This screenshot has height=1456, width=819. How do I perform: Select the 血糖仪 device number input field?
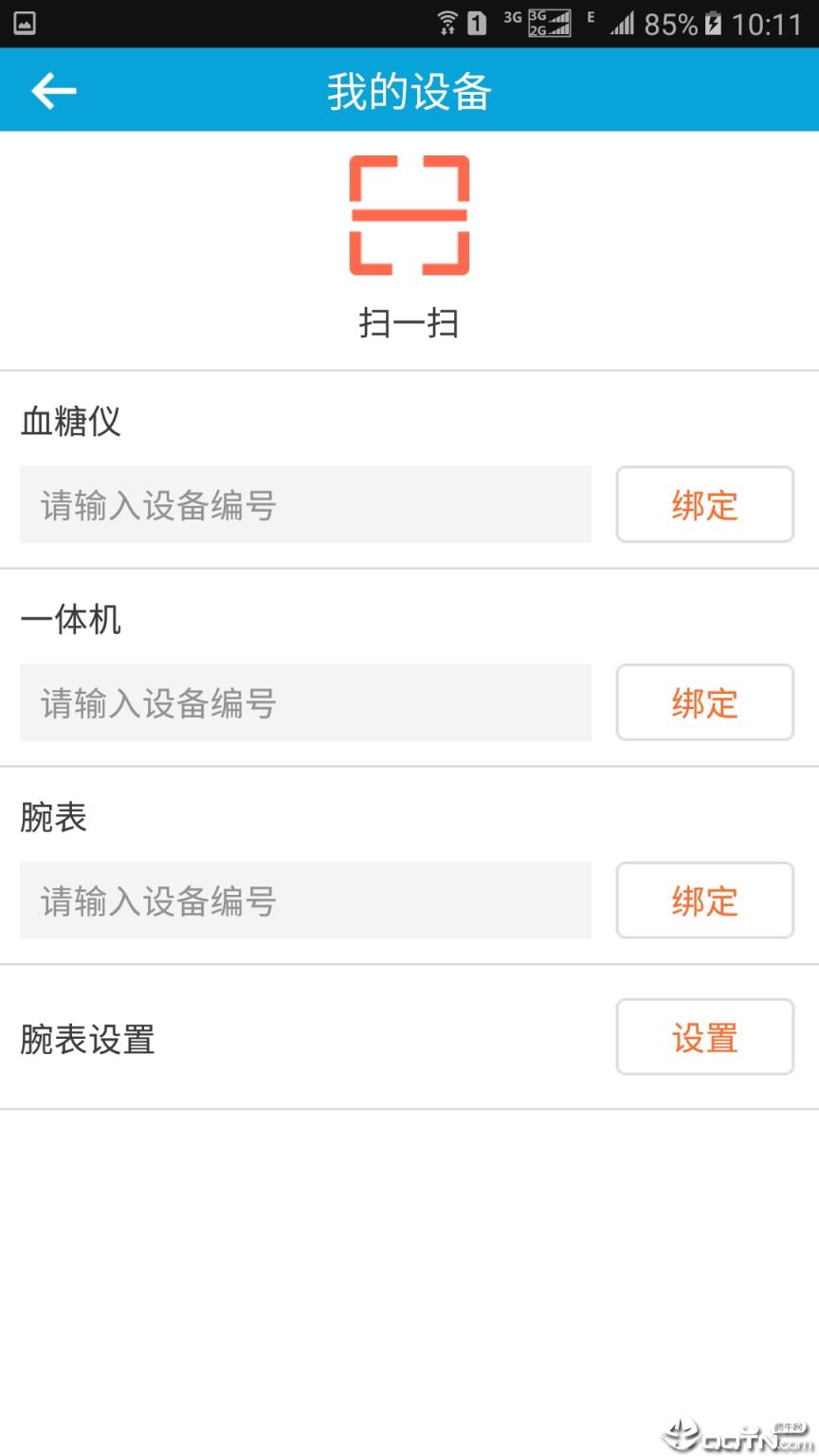click(305, 505)
